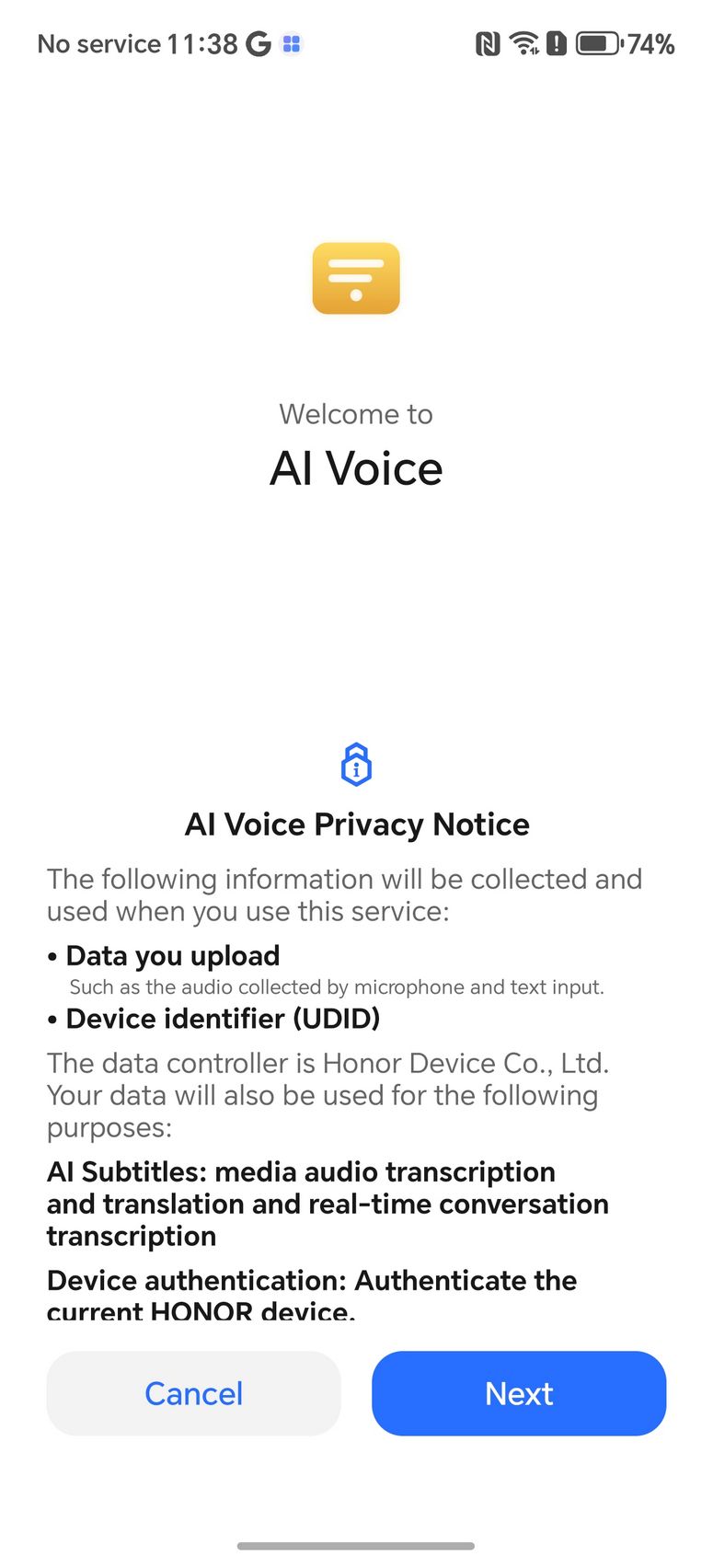The width and height of the screenshot is (713, 1568).
Task: Tap Next to accept the privacy notice
Action: 518,1392
